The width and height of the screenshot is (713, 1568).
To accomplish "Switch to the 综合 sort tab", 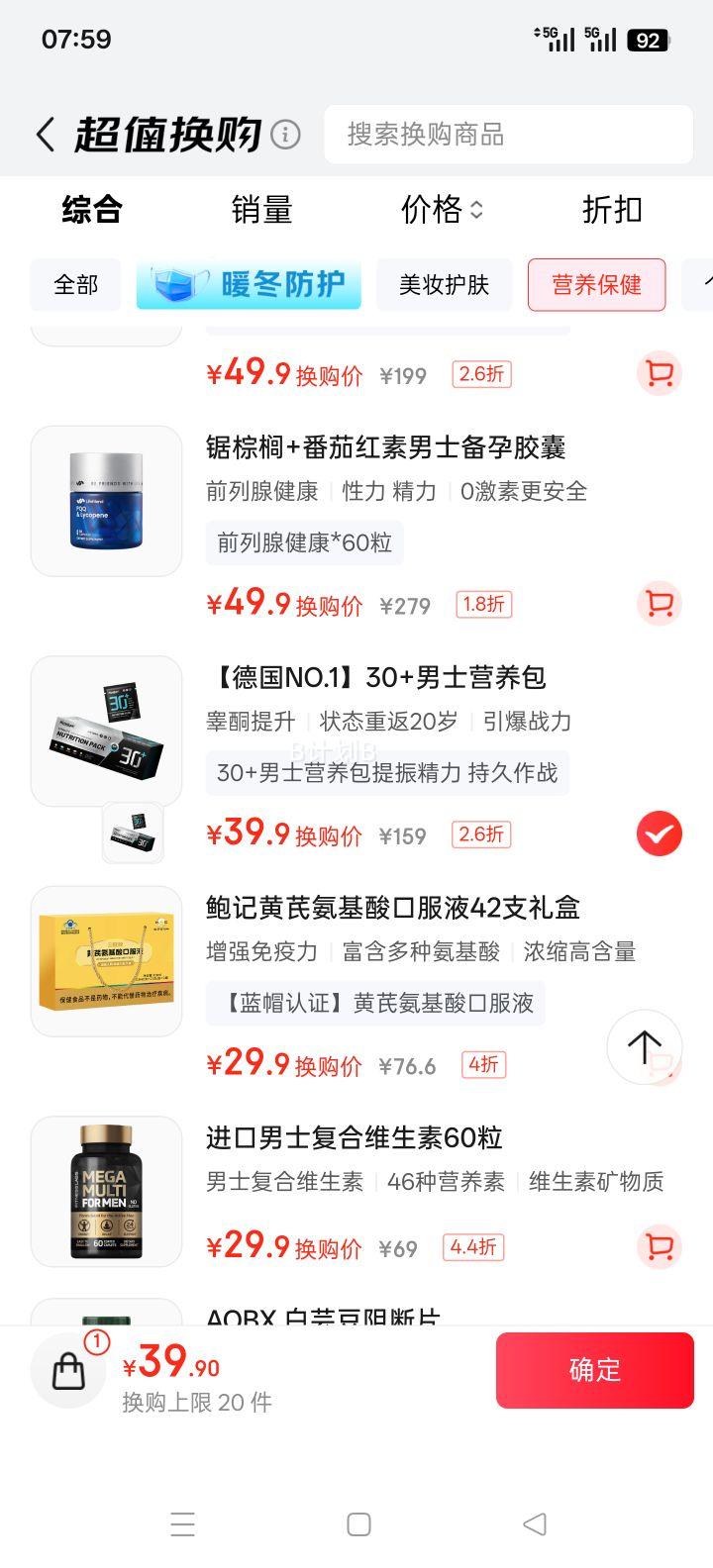I will [91, 210].
